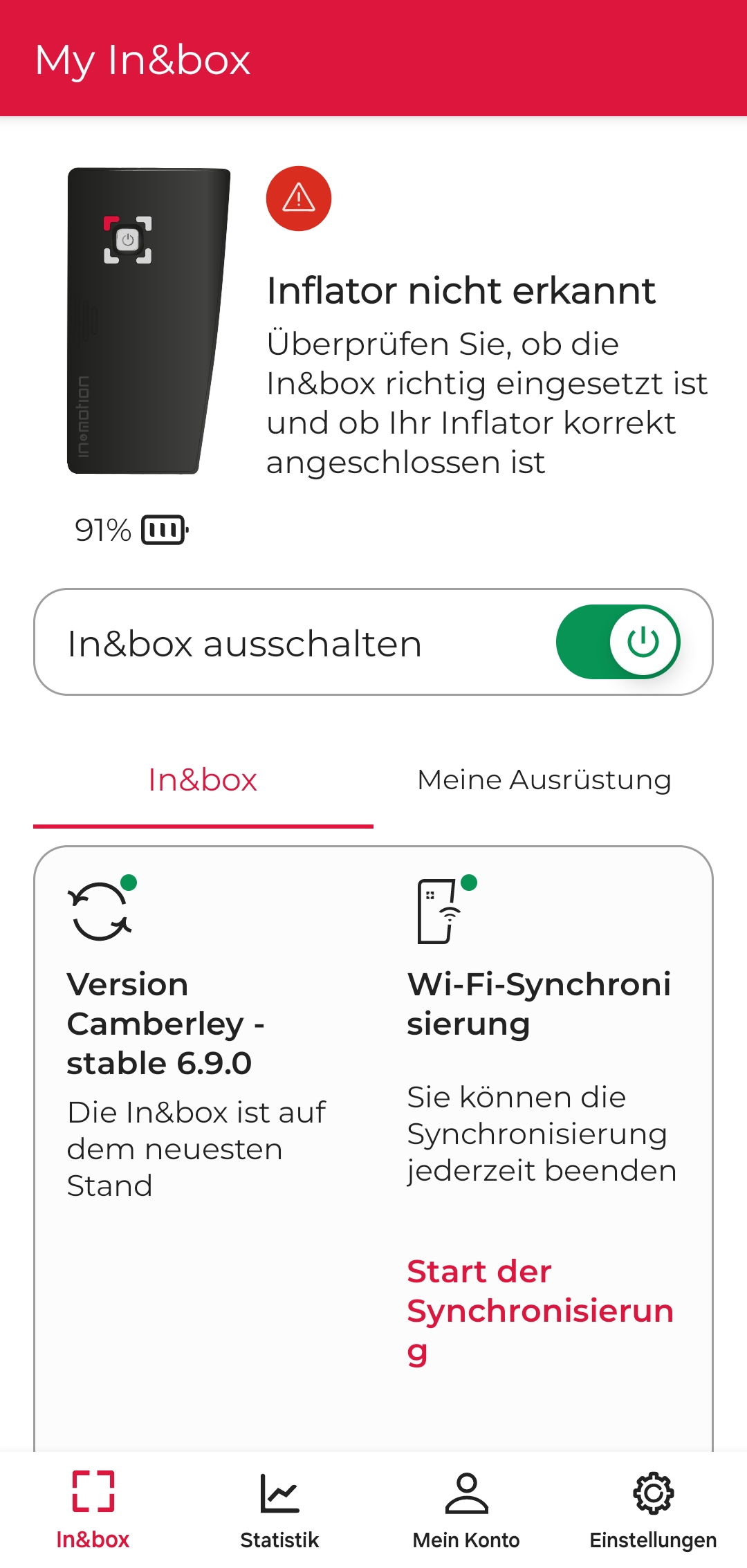
Task: Click the red warning triangle icon
Action: click(296, 198)
